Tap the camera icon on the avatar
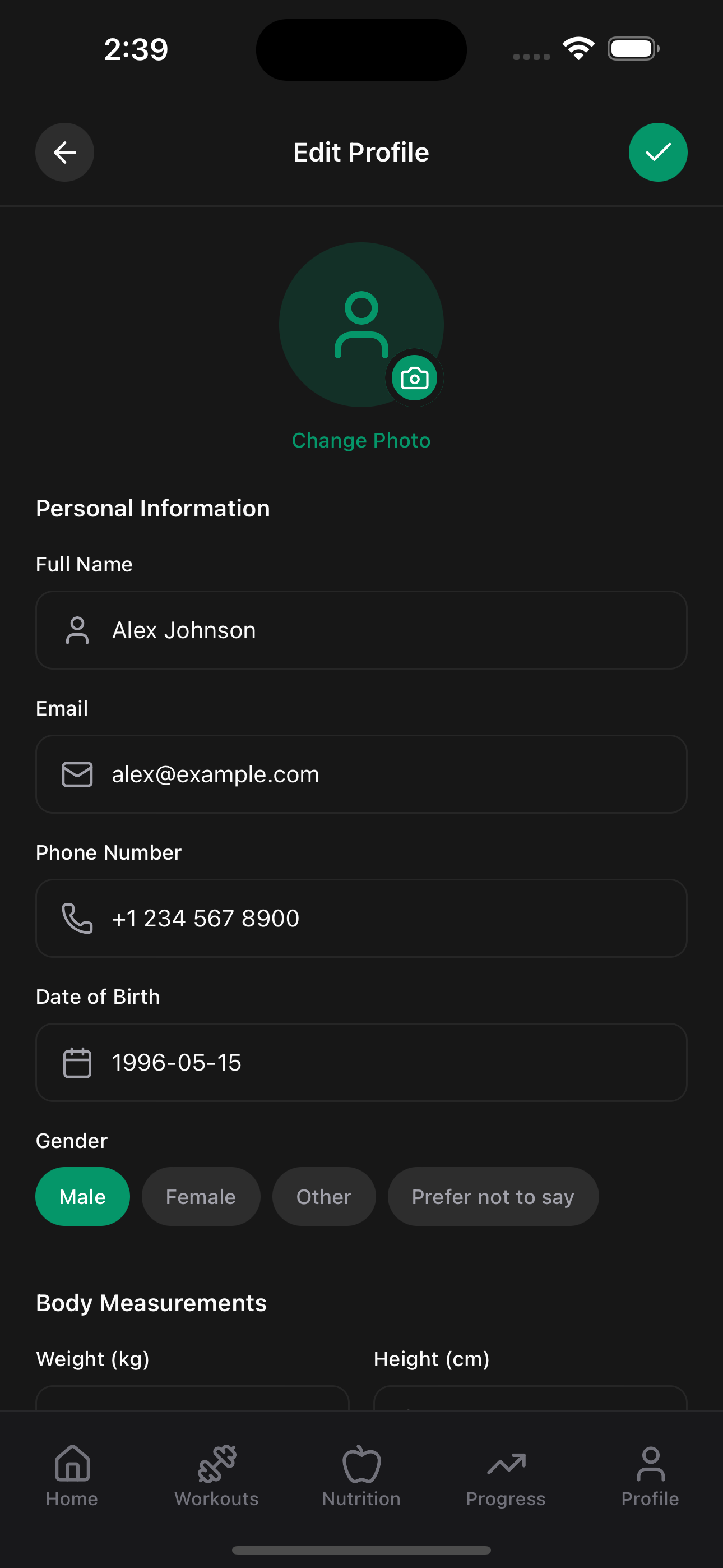The width and height of the screenshot is (723, 1568). (x=413, y=377)
